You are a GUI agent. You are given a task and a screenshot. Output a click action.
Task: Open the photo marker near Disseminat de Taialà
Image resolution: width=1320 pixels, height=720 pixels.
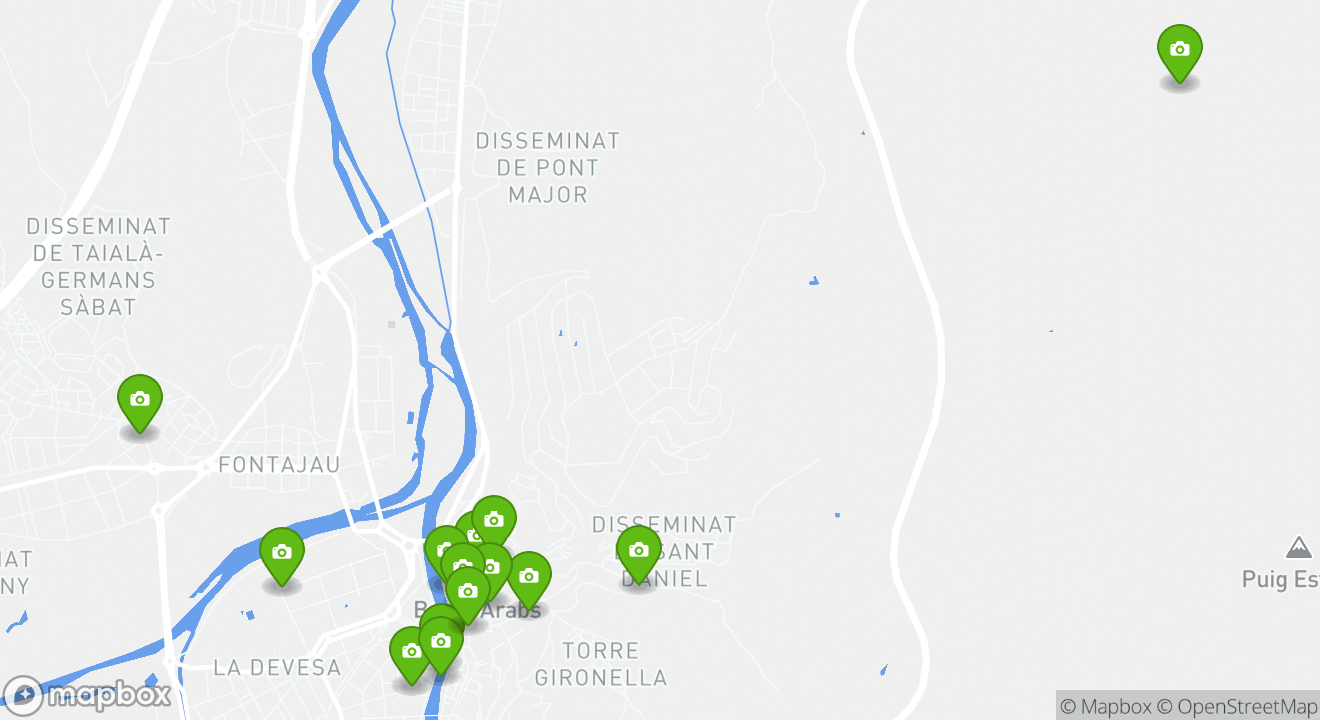[x=140, y=400]
